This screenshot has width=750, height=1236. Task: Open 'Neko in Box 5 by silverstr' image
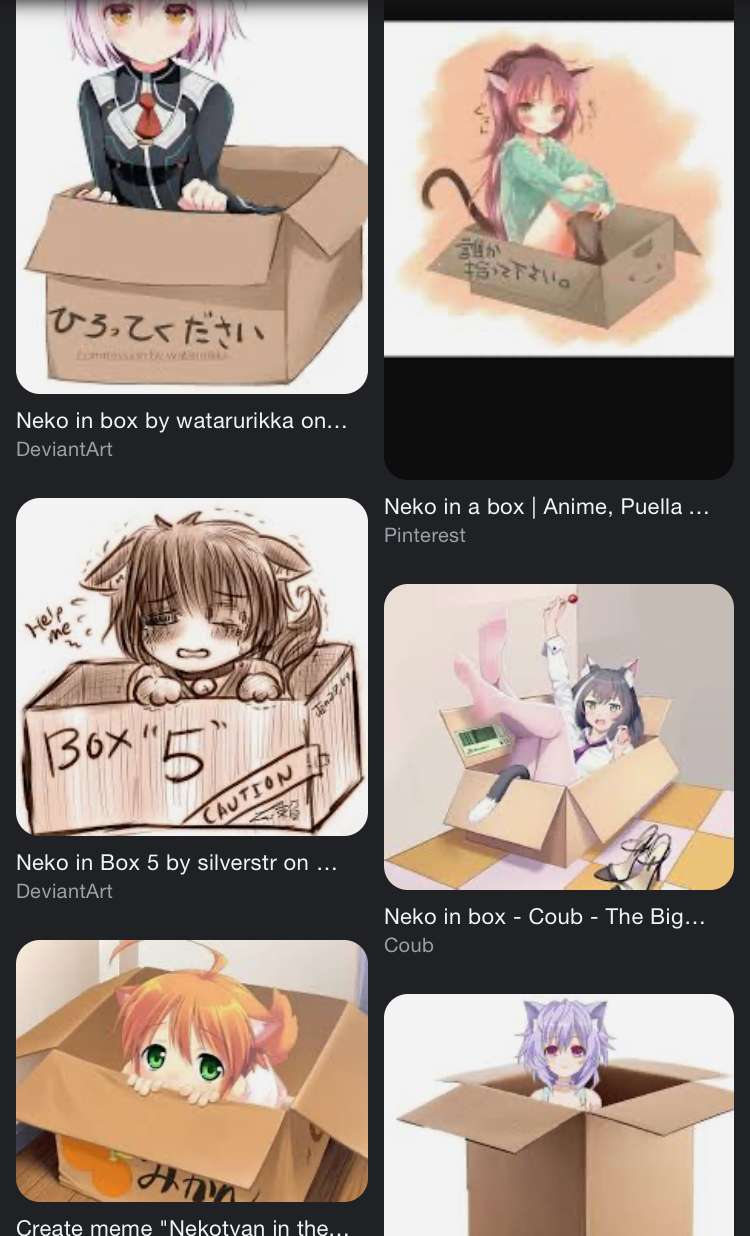[x=192, y=666]
